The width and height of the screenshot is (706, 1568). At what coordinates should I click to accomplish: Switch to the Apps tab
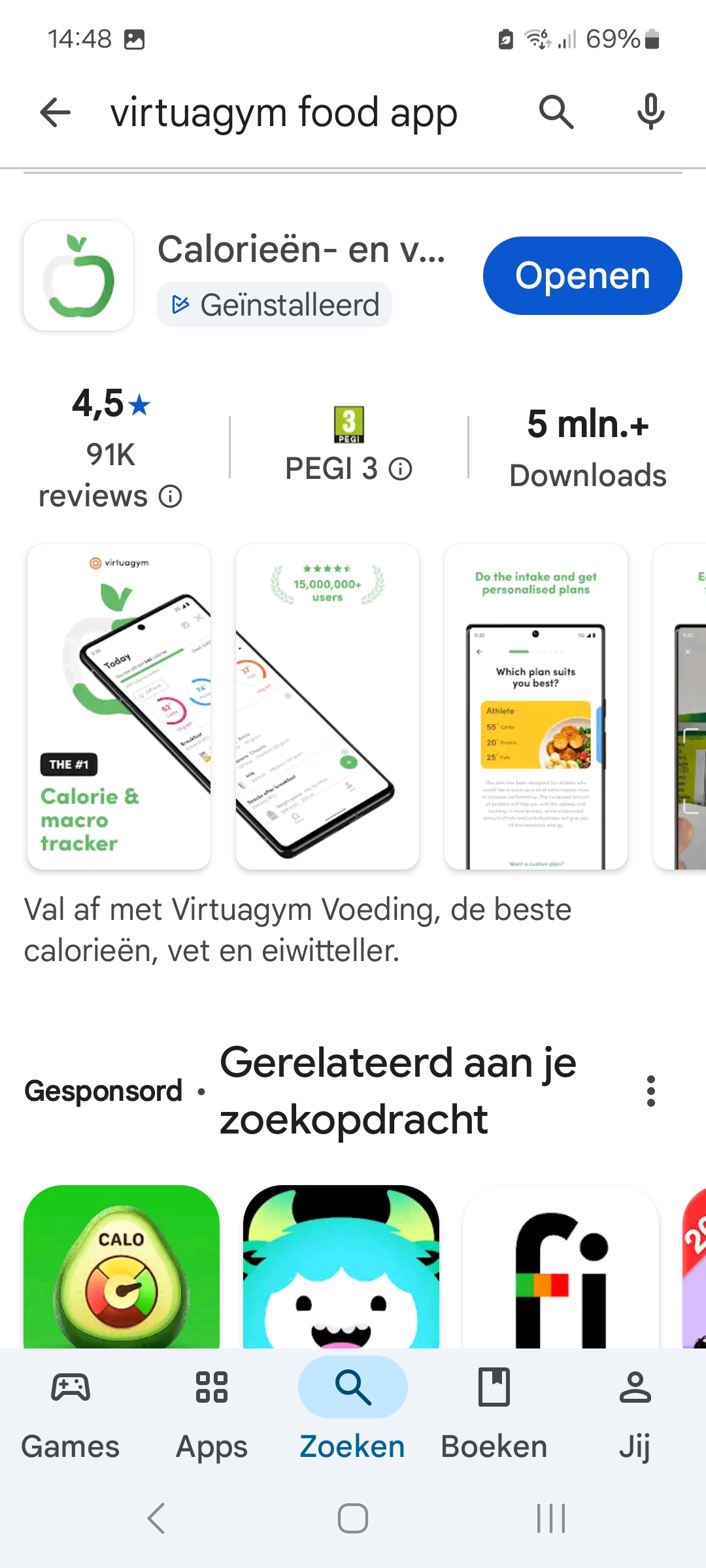(x=212, y=1413)
